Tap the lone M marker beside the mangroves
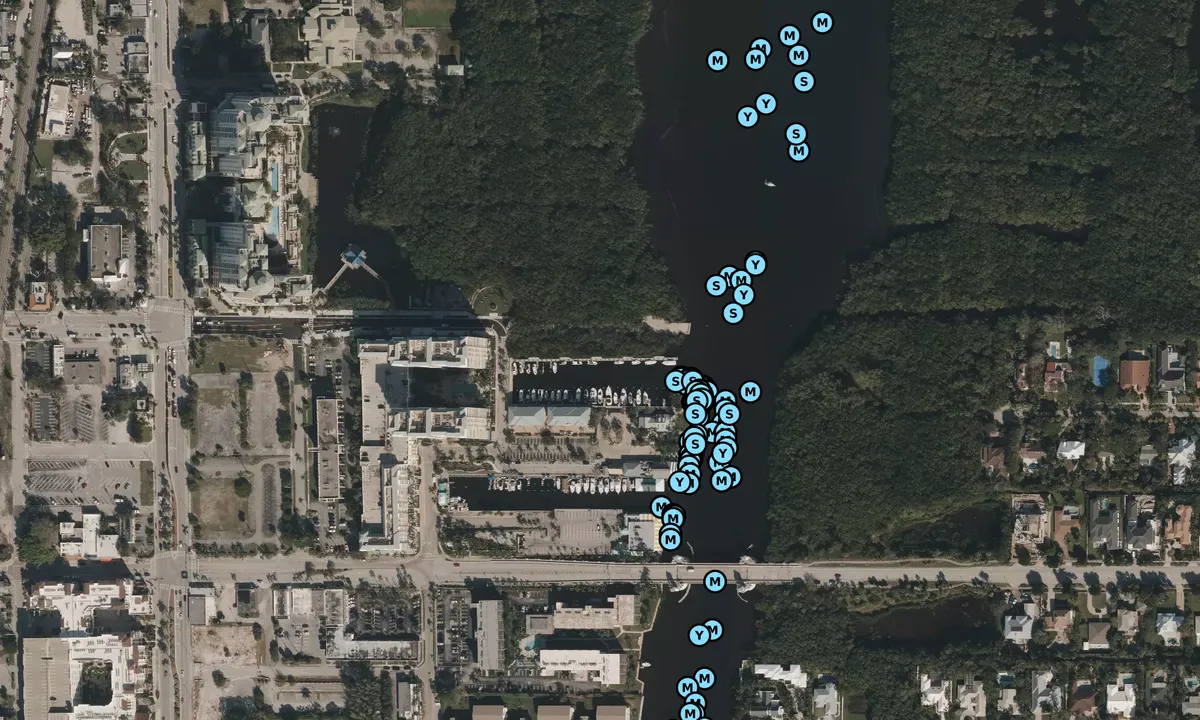The height and width of the screenshot is (720, 1200). coord(750,391)
